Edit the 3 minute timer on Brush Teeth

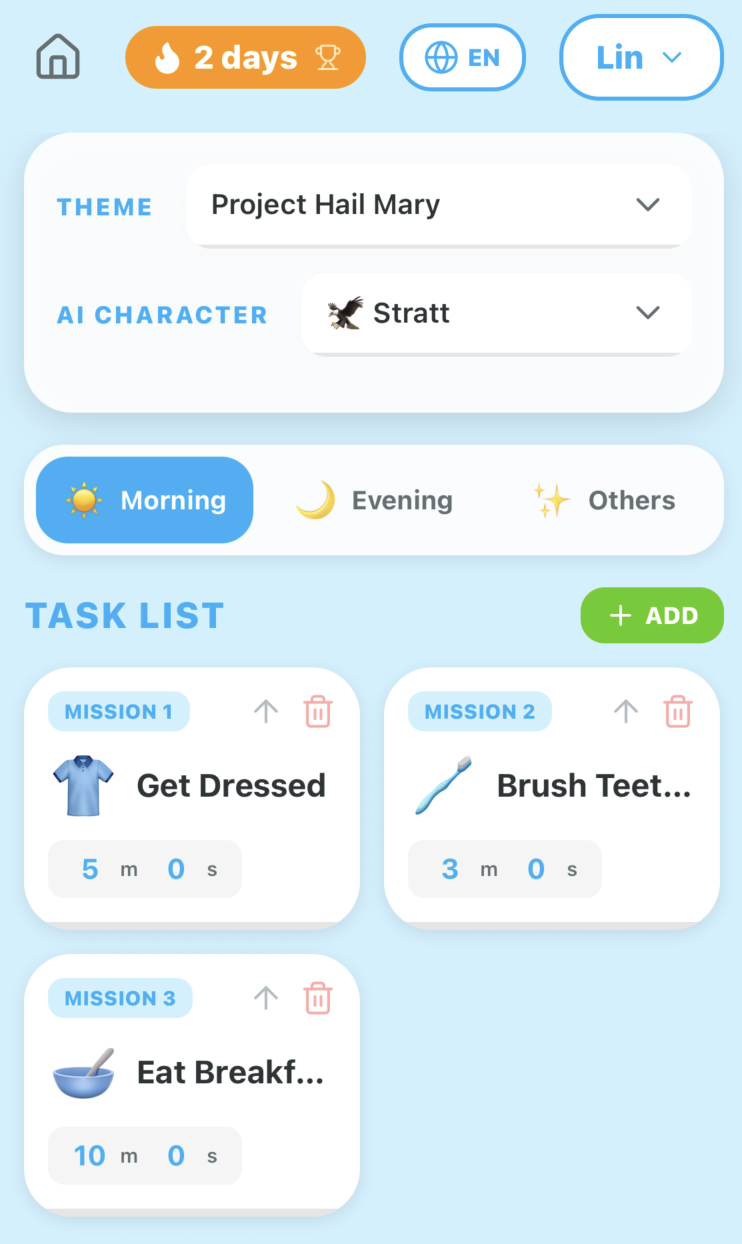451,869
